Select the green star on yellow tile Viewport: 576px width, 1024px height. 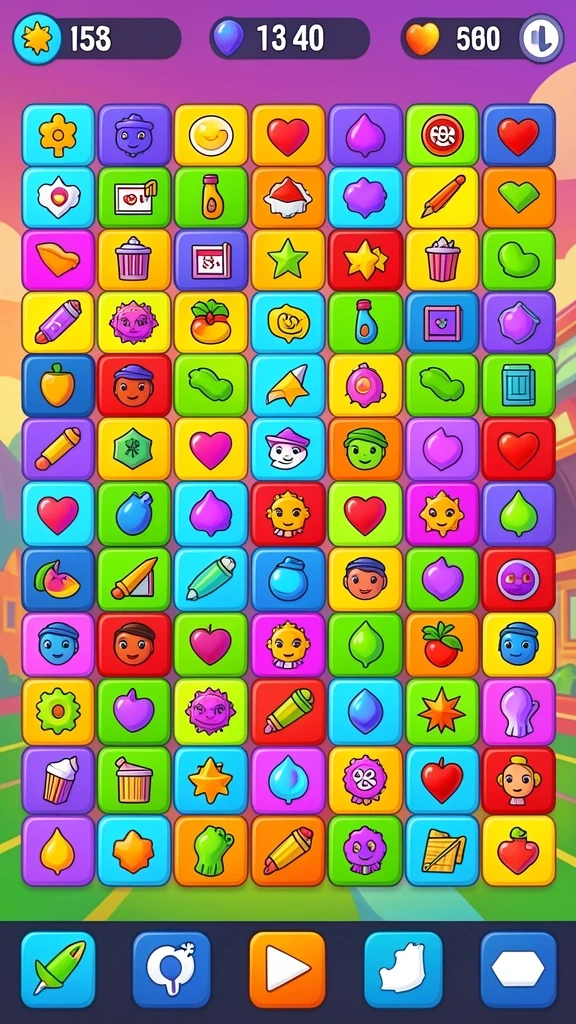click(288, 260)
